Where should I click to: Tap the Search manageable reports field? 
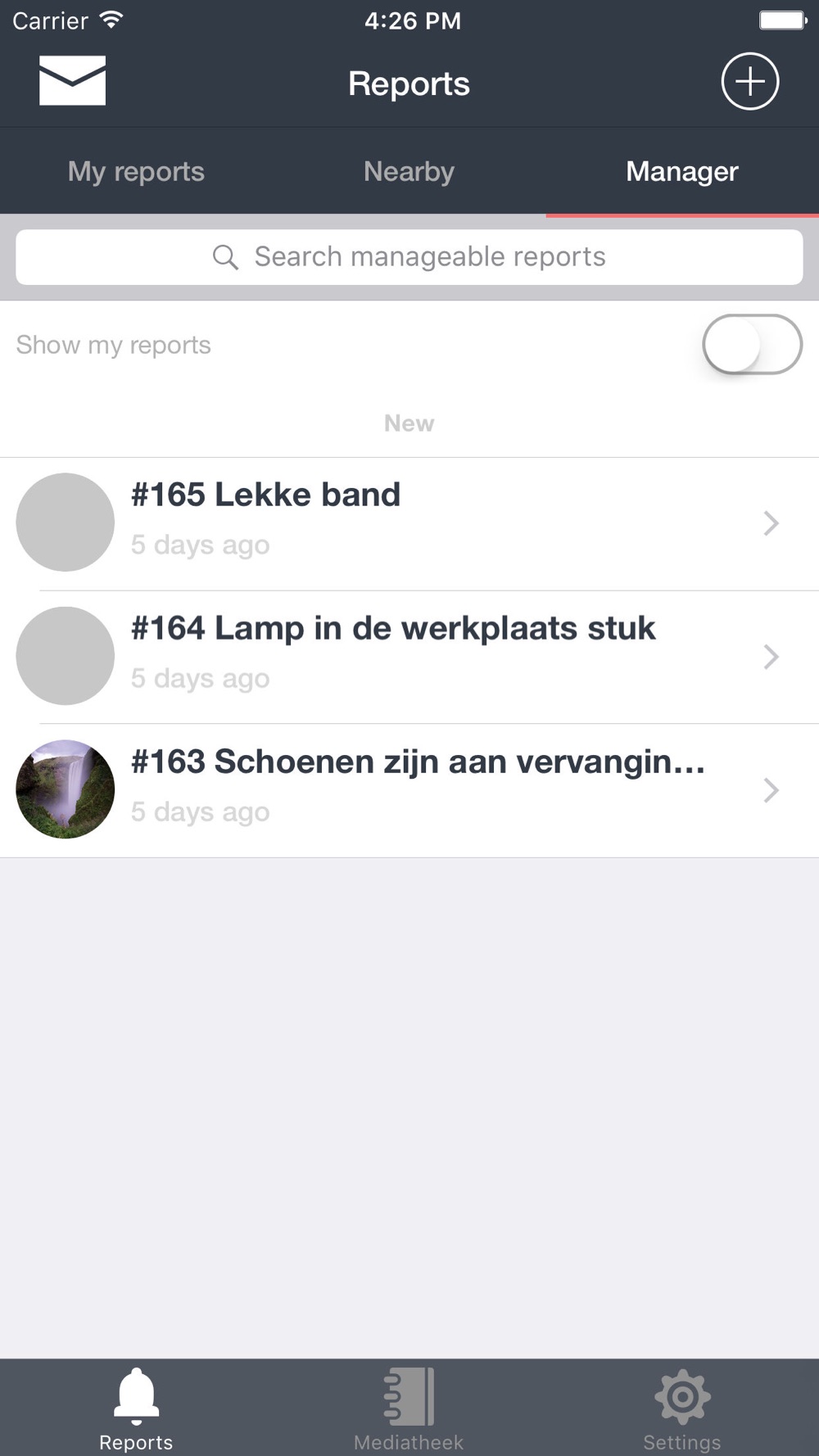click(409, 257)
